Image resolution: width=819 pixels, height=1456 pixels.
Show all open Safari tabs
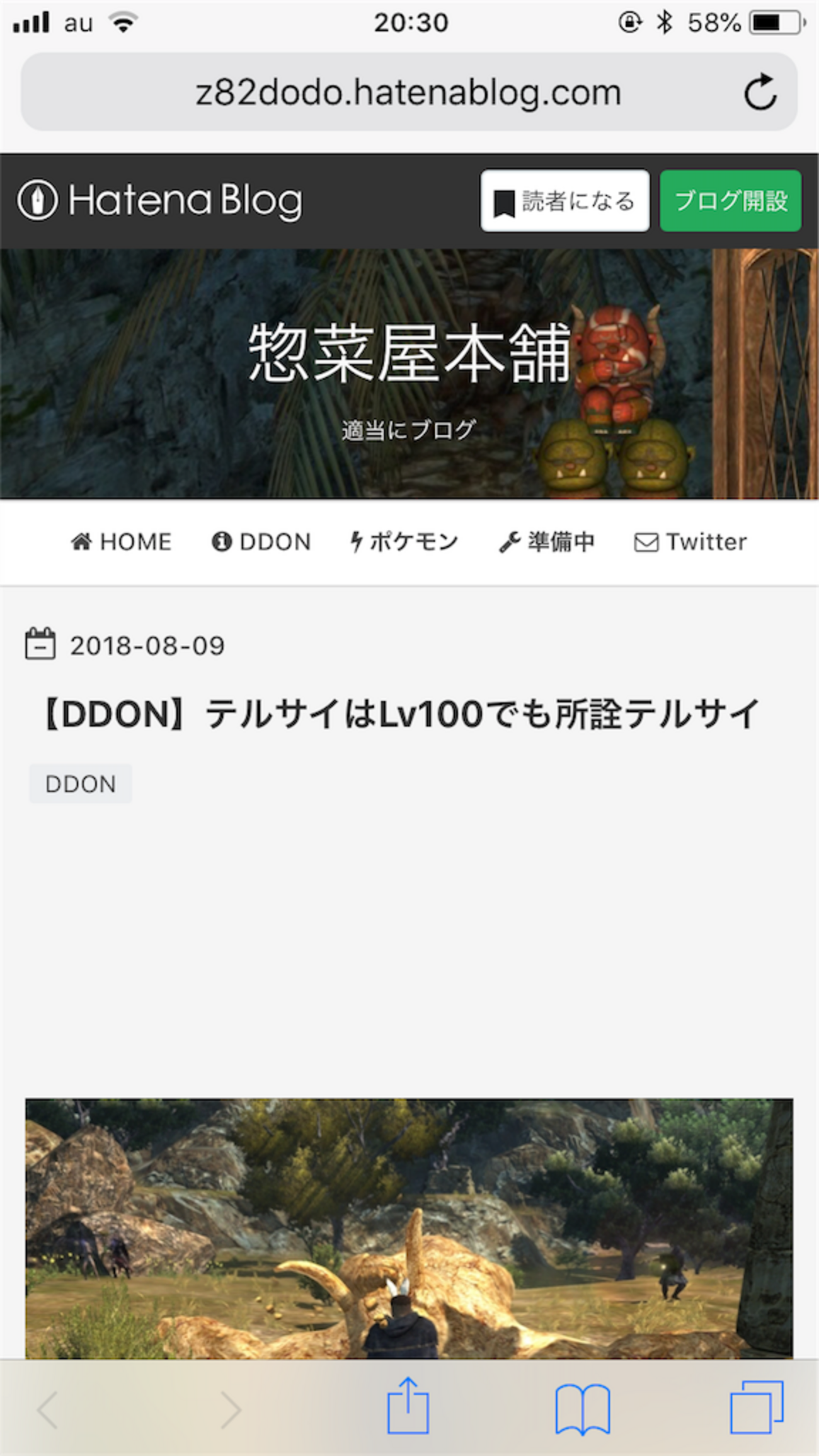click(x=756, y=1407)
